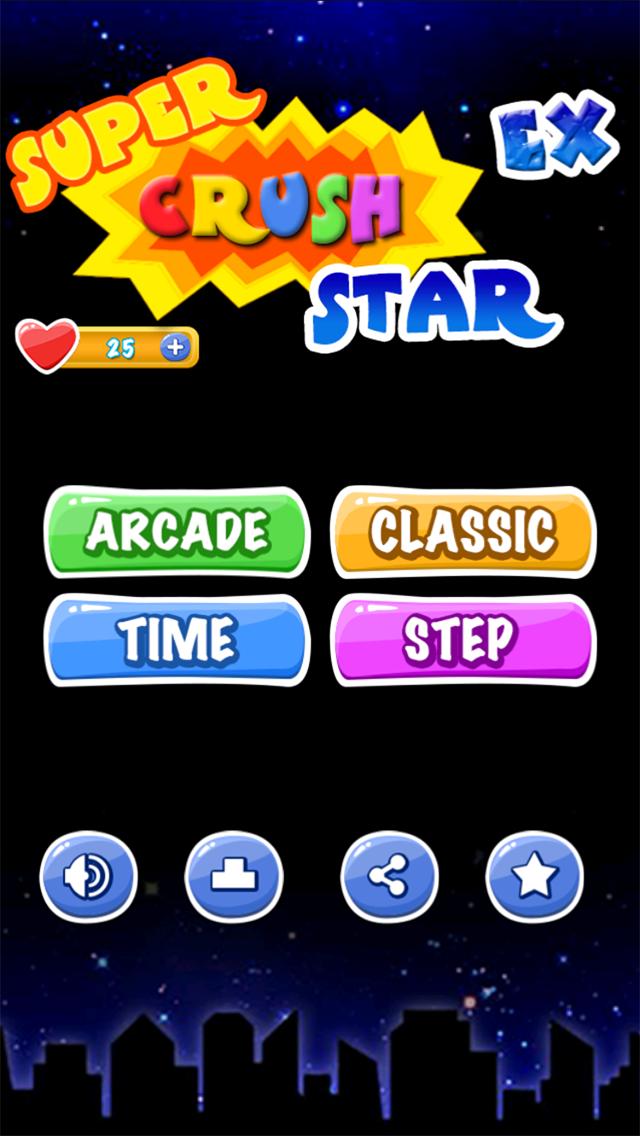Play the Time mode

pyautogui.click(x=177, y=640)
